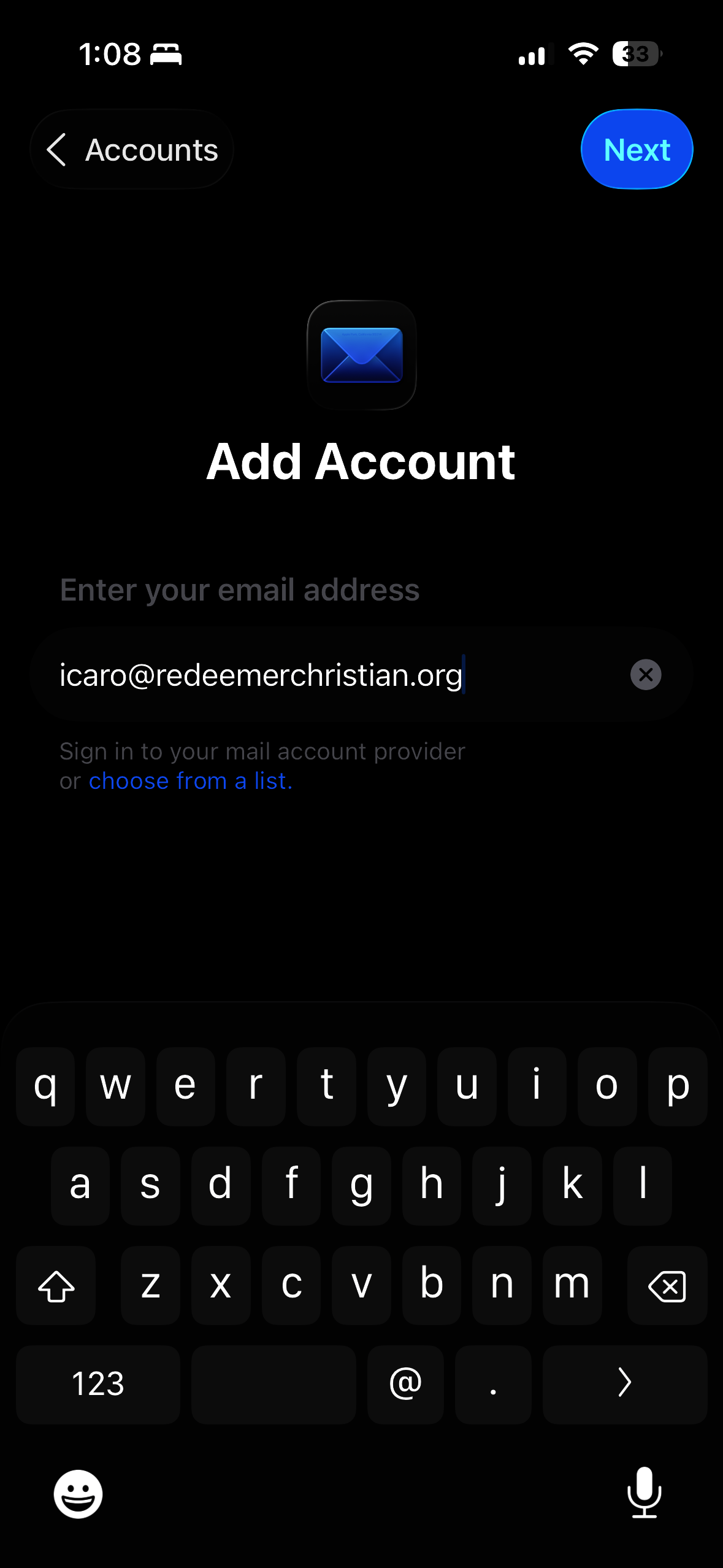This screenshot has height=1568, width=723.
Task: Switch keyboard to 123 numbers layout
Action: click(98, 1384)
